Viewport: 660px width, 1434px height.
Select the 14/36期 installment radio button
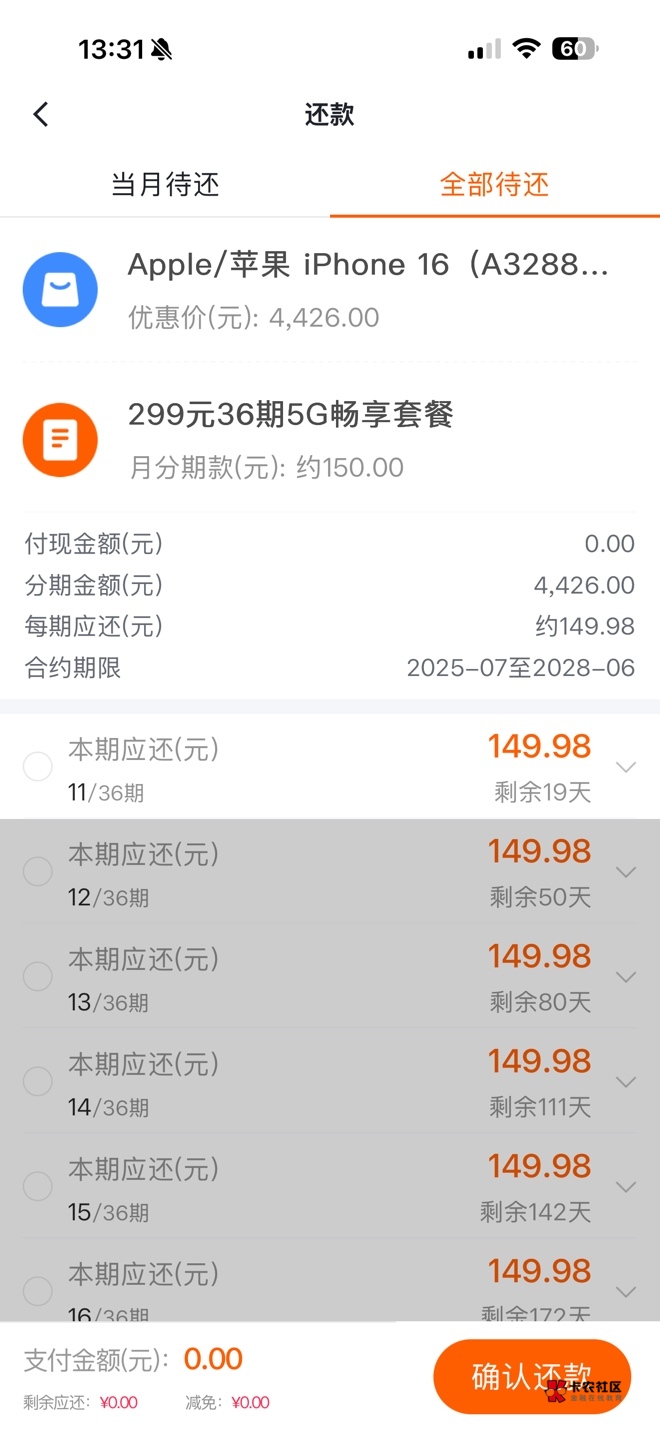point(38,1082)
